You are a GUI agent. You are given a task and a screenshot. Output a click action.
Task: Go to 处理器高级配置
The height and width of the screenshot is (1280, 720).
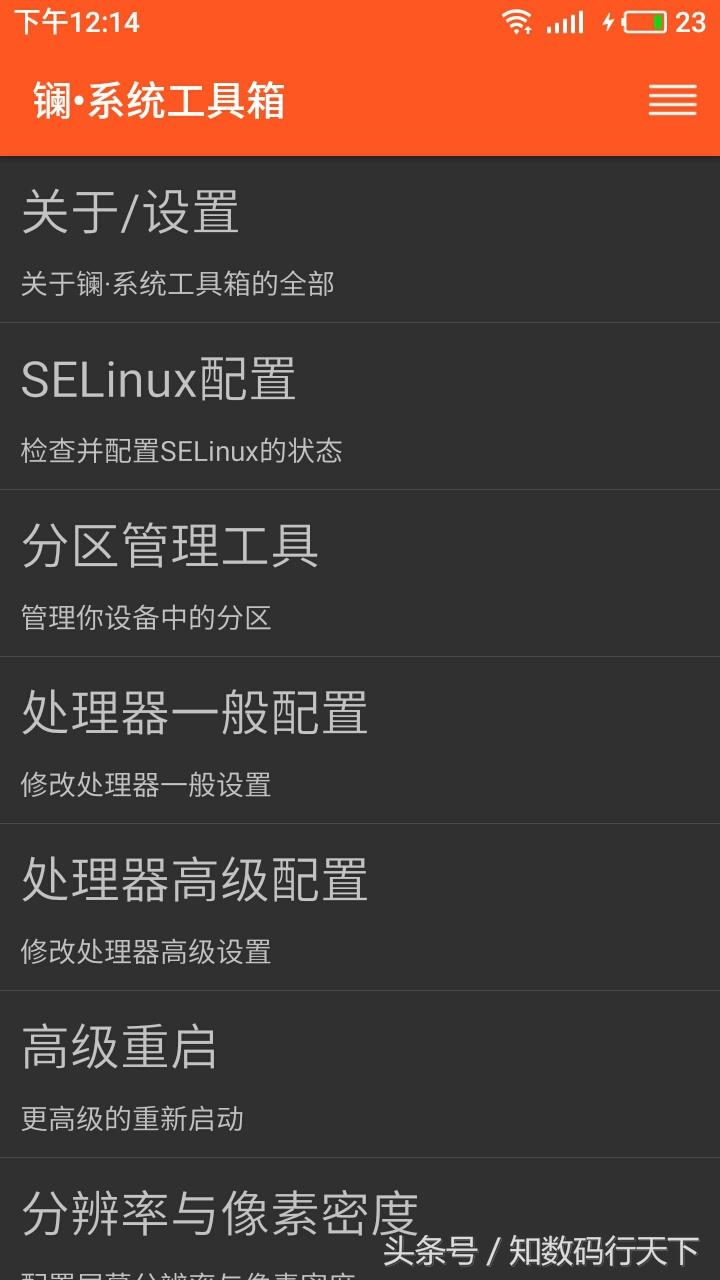360,908
